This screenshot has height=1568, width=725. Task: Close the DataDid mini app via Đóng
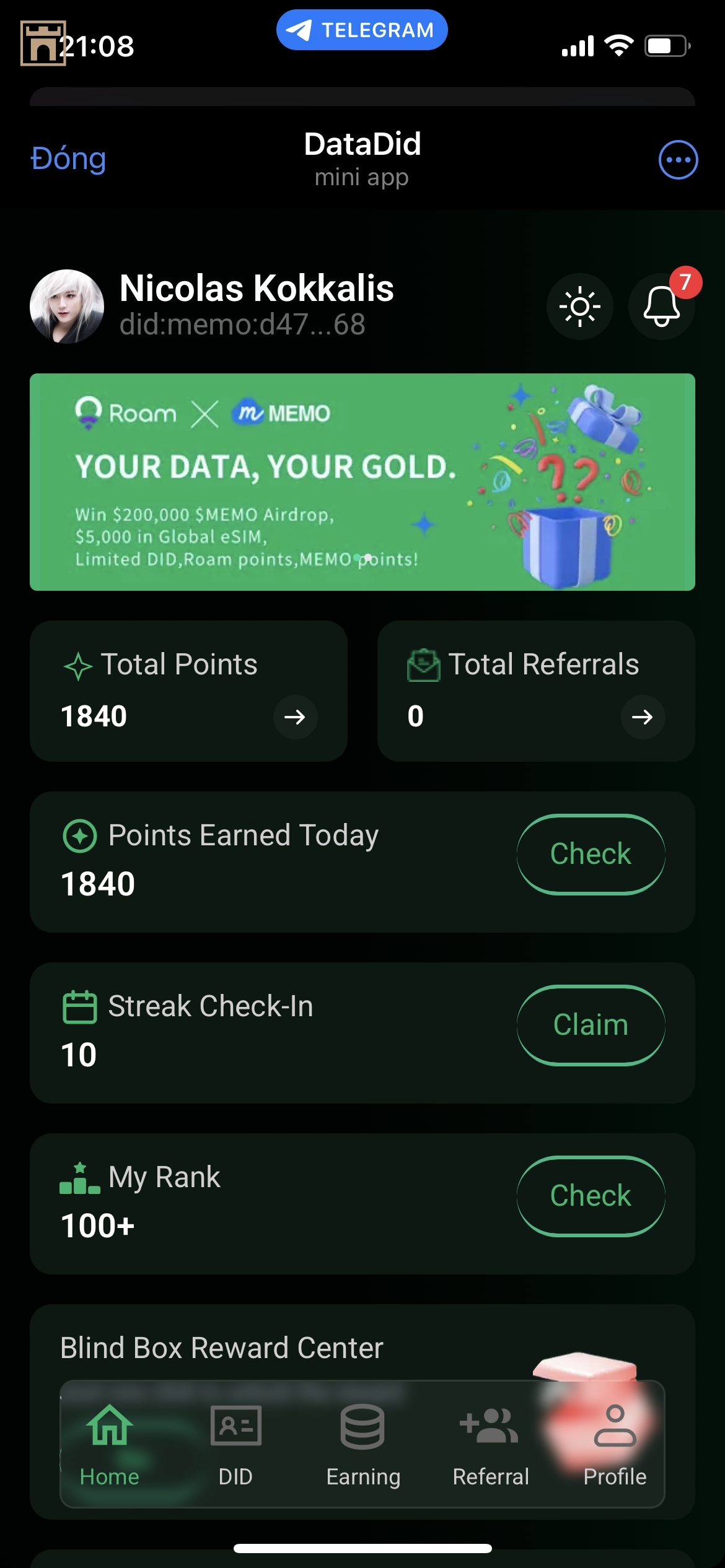[x=68, y=159]
